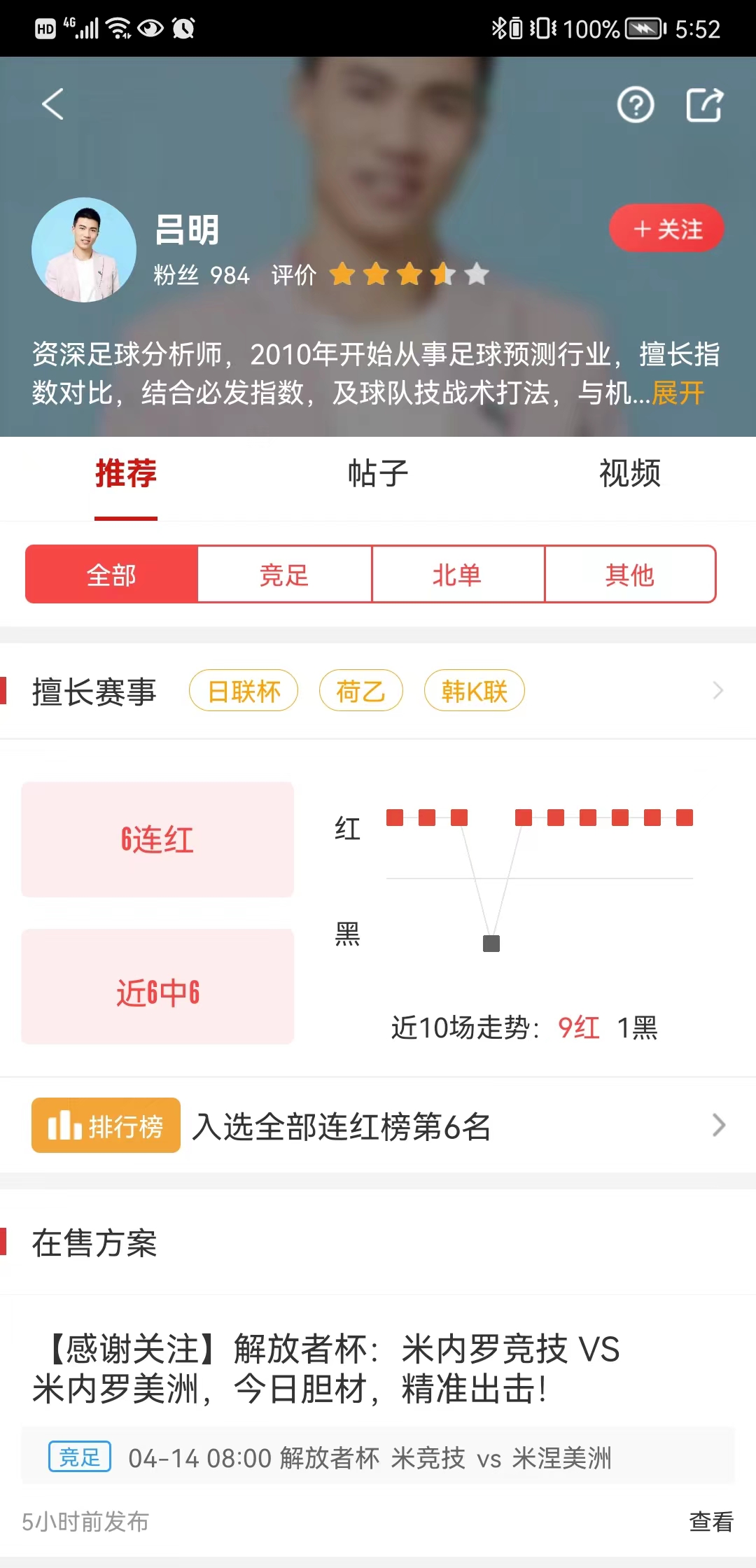This screenshot has height=1568, width=756.
Task: Switch to the 视频 tab
Action: [x=629, y=474]
